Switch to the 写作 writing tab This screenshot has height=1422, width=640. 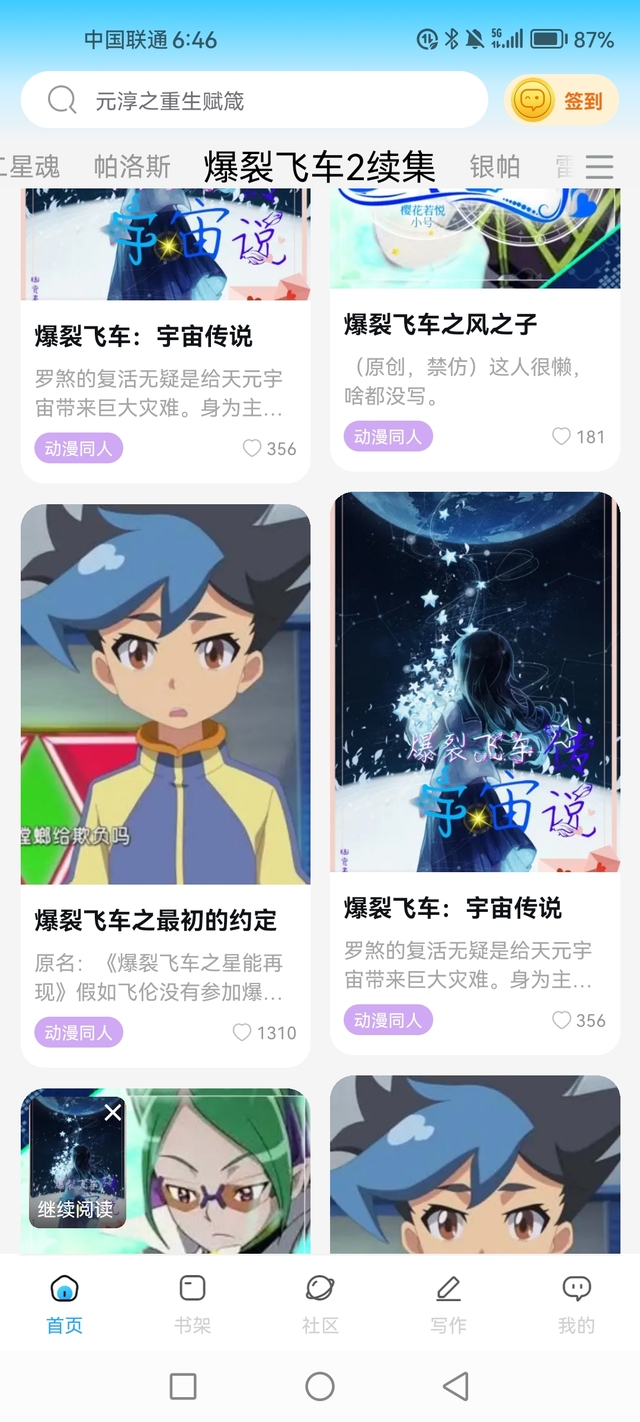(x=448, y=1303)
